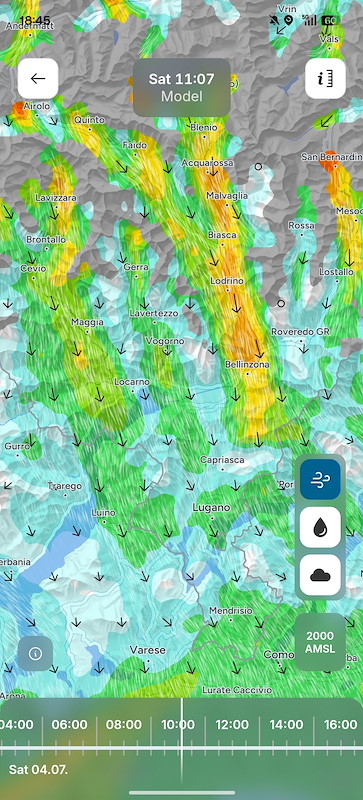The width and height of the screenshot is (363, 800).
Task: Open the small info circle button
Action: (35, 654)
